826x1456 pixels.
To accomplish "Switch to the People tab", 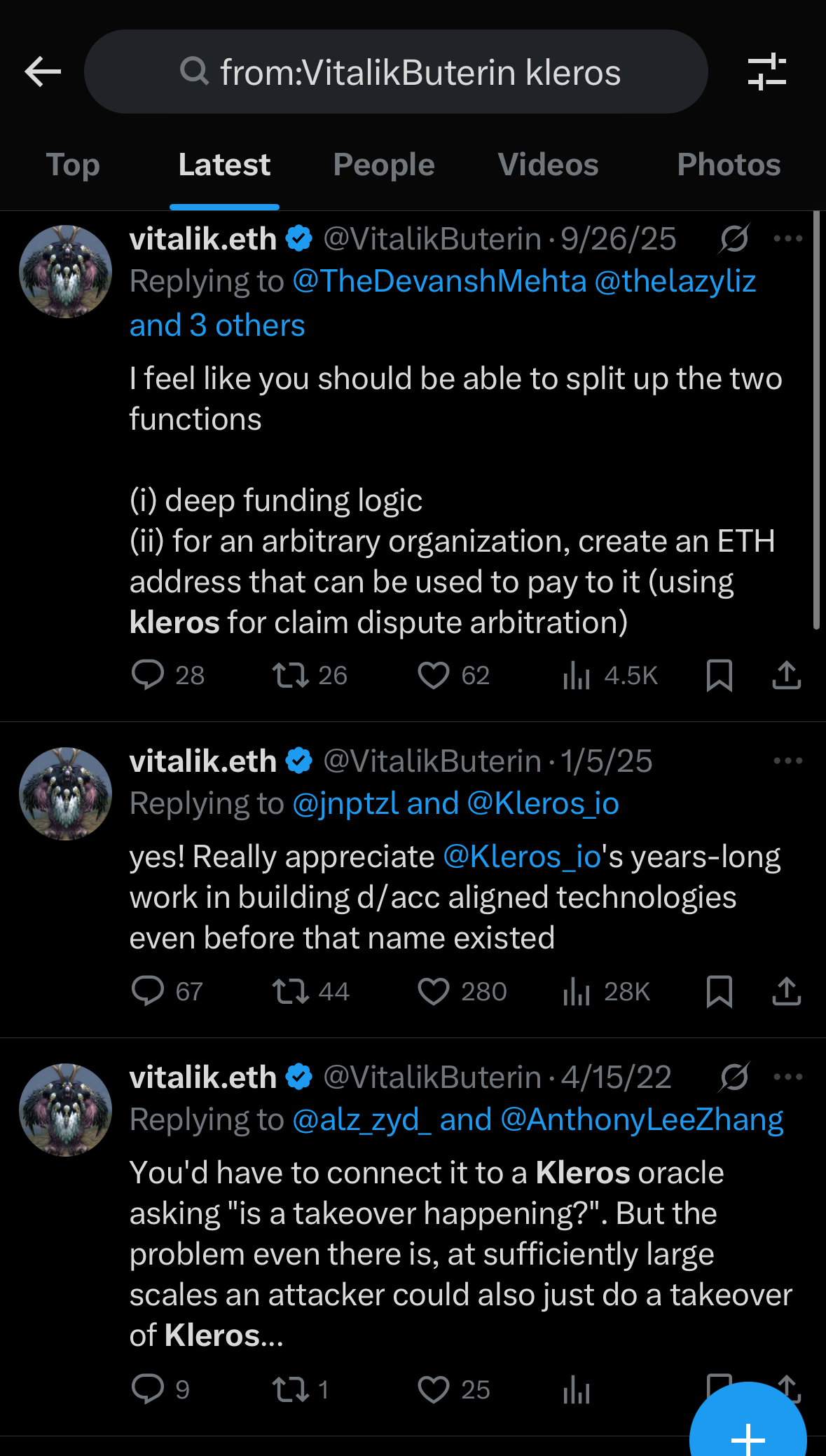I will point(384,165).
